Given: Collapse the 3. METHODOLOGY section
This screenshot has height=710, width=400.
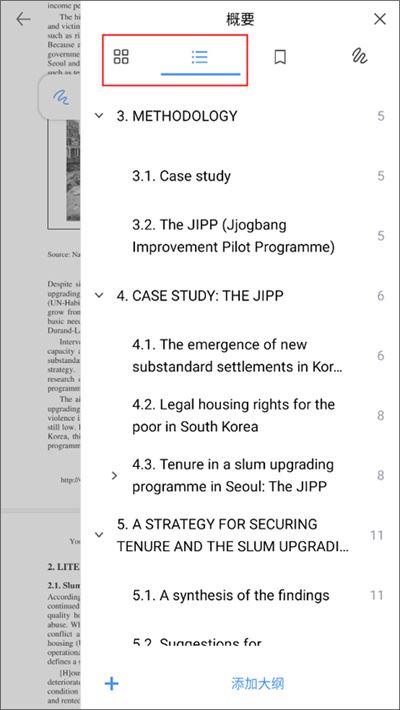Looking at the screenshot, I should 99,116.
